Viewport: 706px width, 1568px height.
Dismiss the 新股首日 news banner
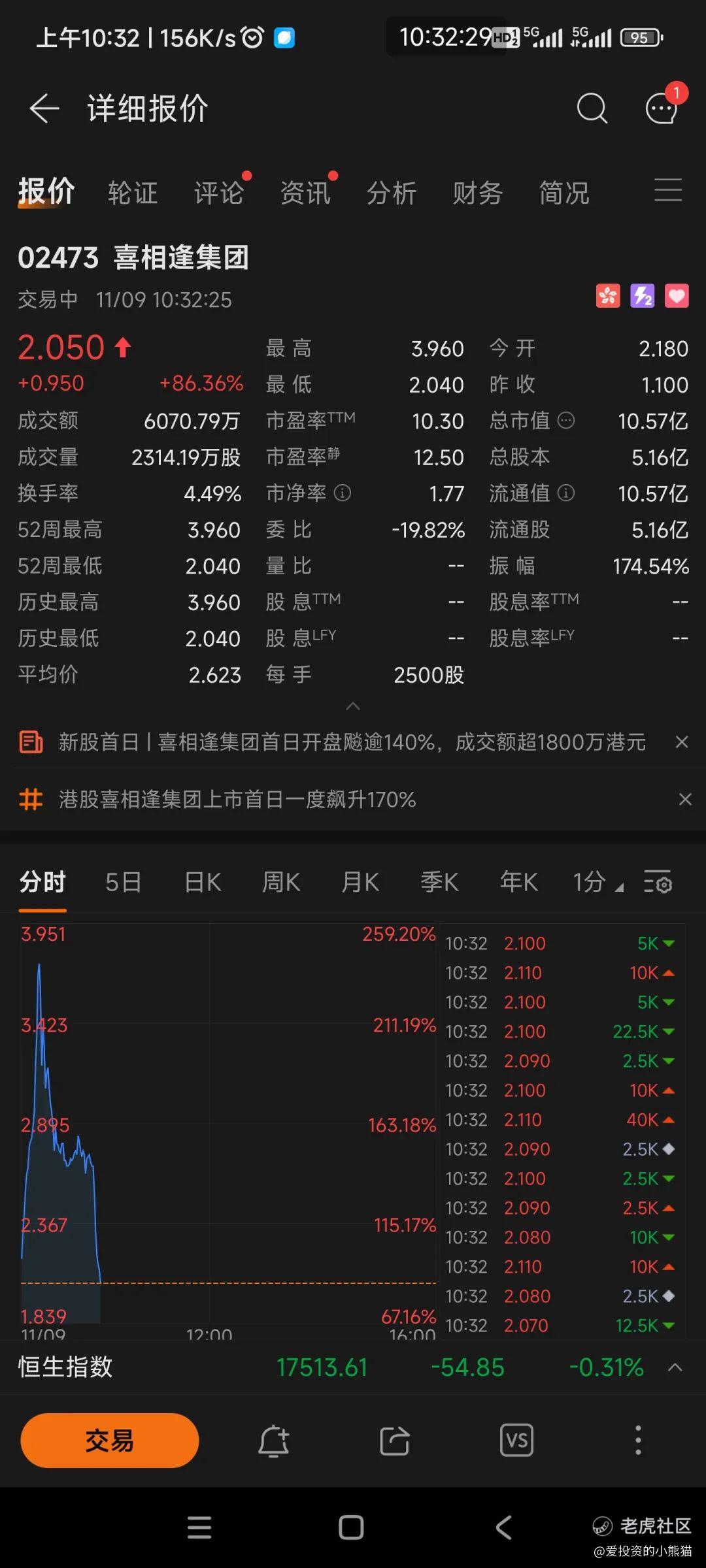(x=682, y=742)
